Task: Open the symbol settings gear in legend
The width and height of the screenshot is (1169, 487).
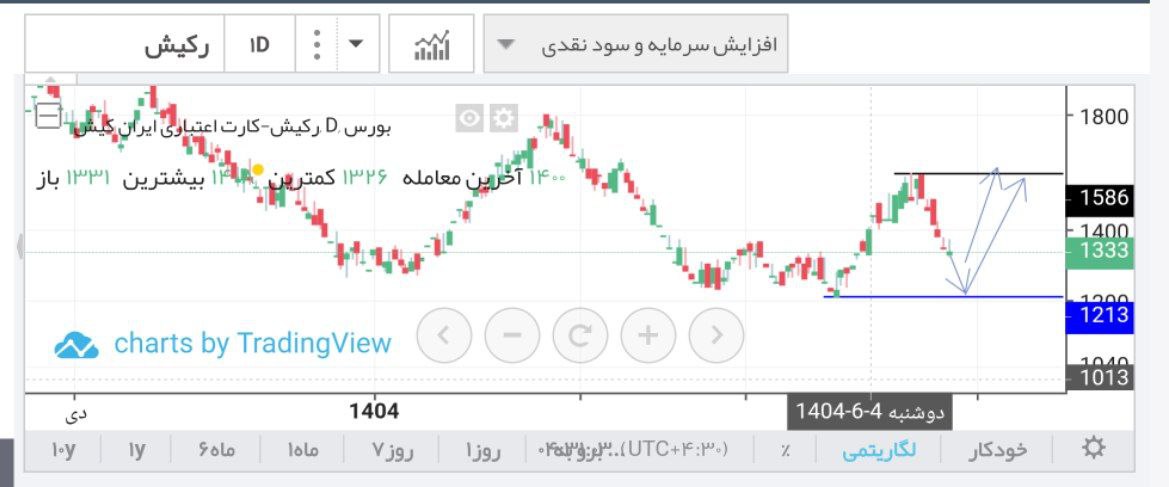Action: pos(504,119)
